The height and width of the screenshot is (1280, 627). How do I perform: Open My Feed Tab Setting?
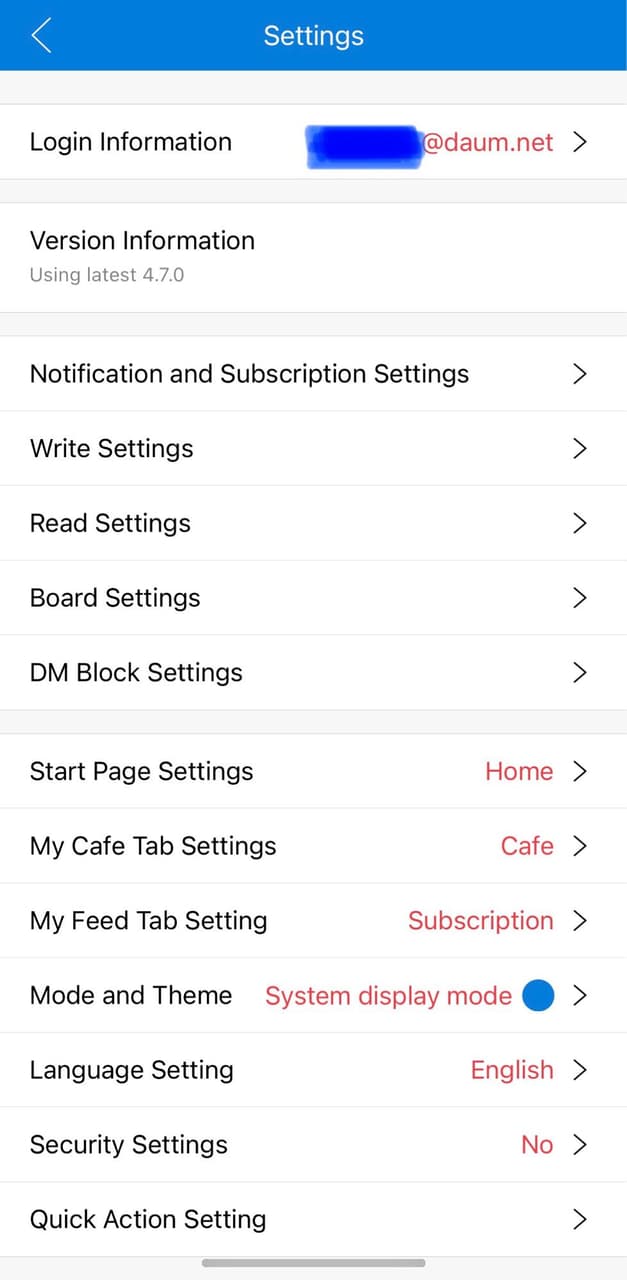click(313, 921)
